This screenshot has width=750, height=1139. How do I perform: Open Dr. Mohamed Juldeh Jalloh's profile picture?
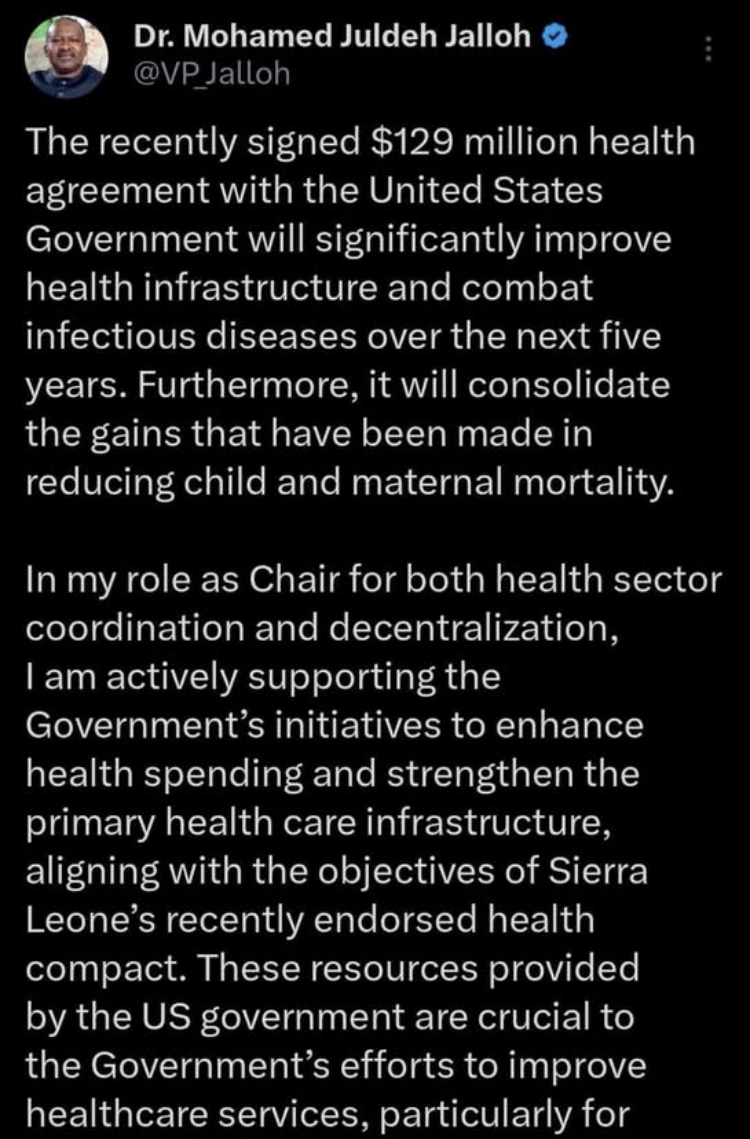(67, 55)
